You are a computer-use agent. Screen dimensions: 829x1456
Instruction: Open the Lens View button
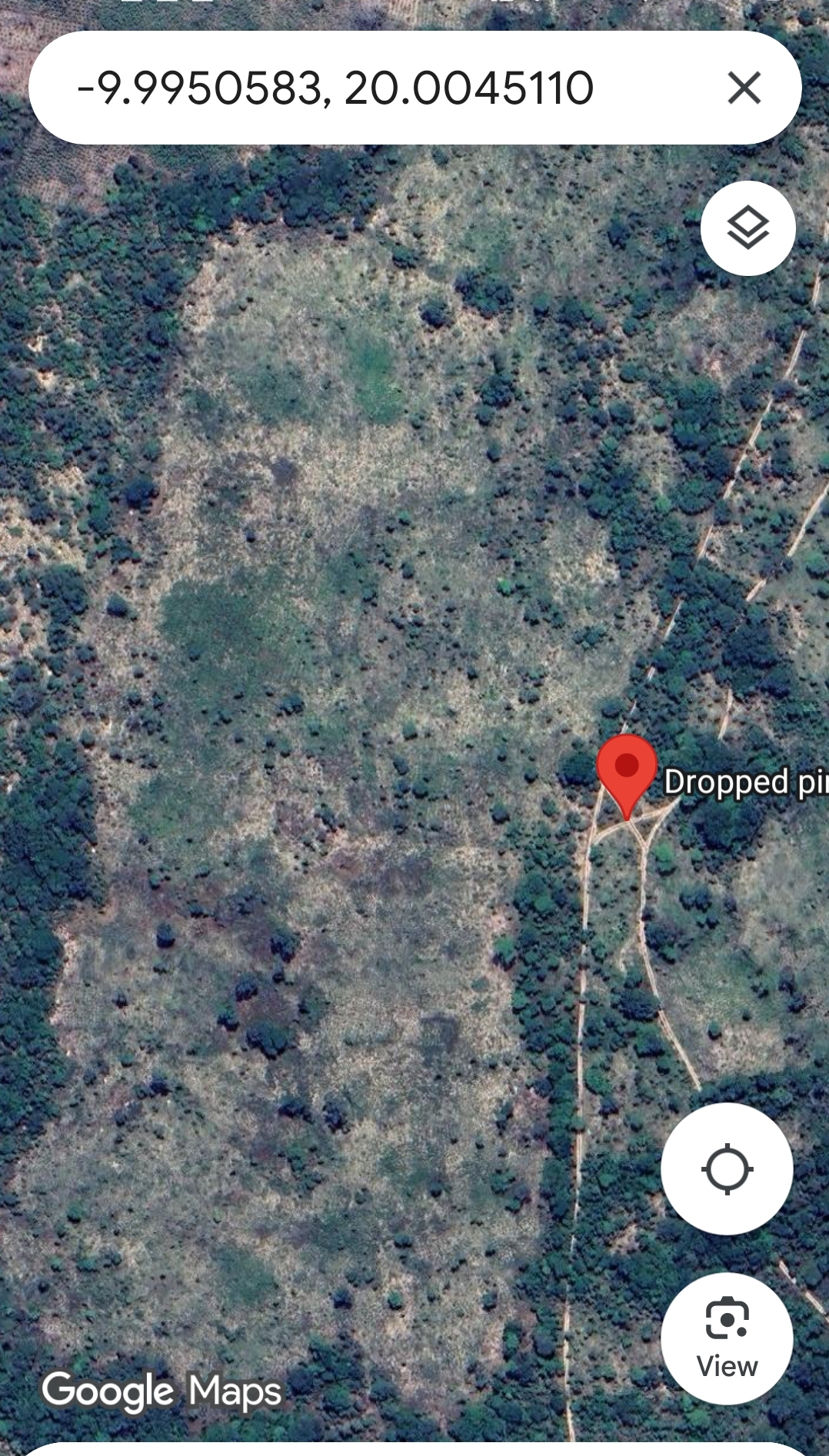[x=727, y=1338]
